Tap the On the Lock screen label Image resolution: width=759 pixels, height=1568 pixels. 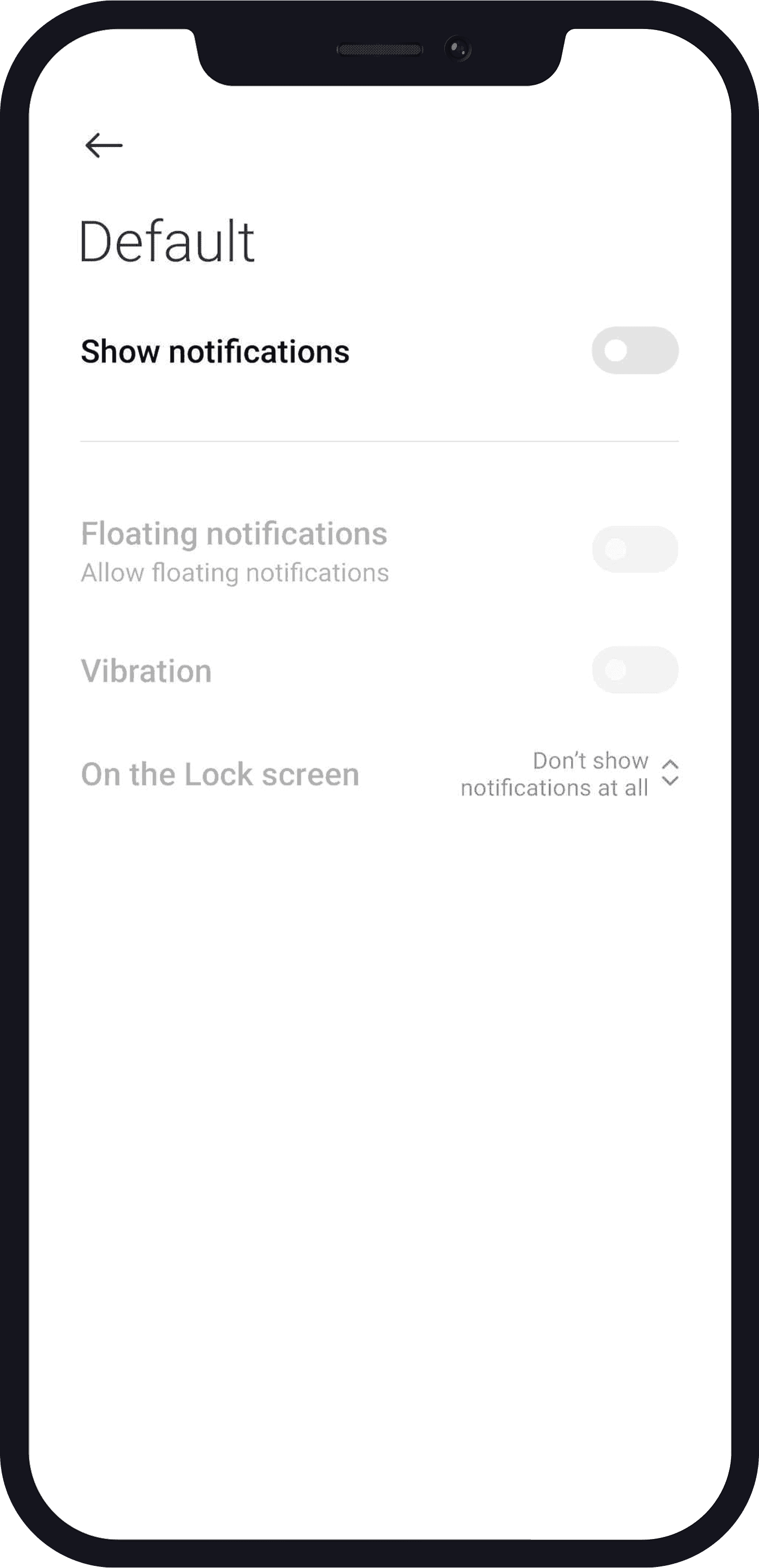[220, 775]
